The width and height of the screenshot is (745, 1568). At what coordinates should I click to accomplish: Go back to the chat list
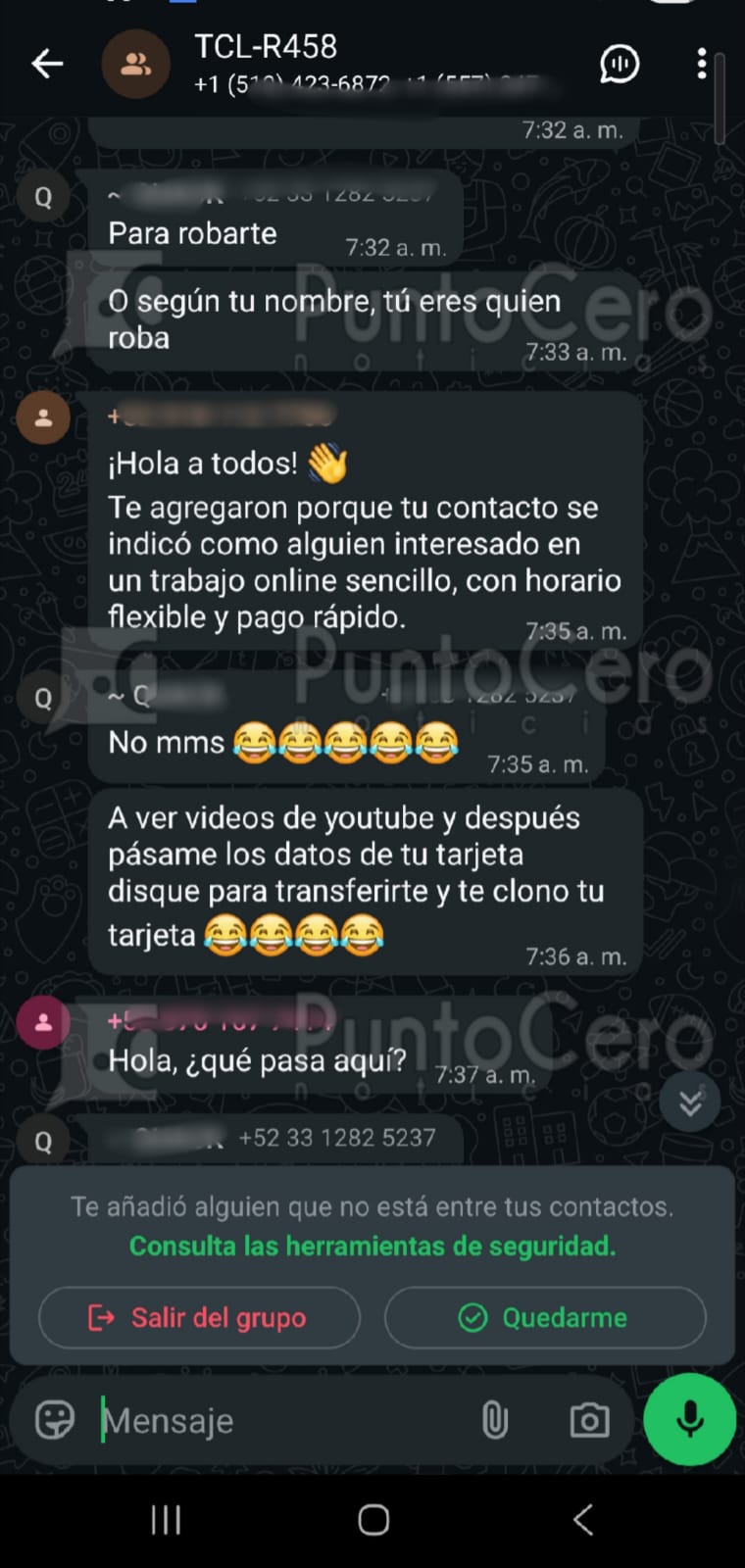pyautogui.click(x=46, y=65)
